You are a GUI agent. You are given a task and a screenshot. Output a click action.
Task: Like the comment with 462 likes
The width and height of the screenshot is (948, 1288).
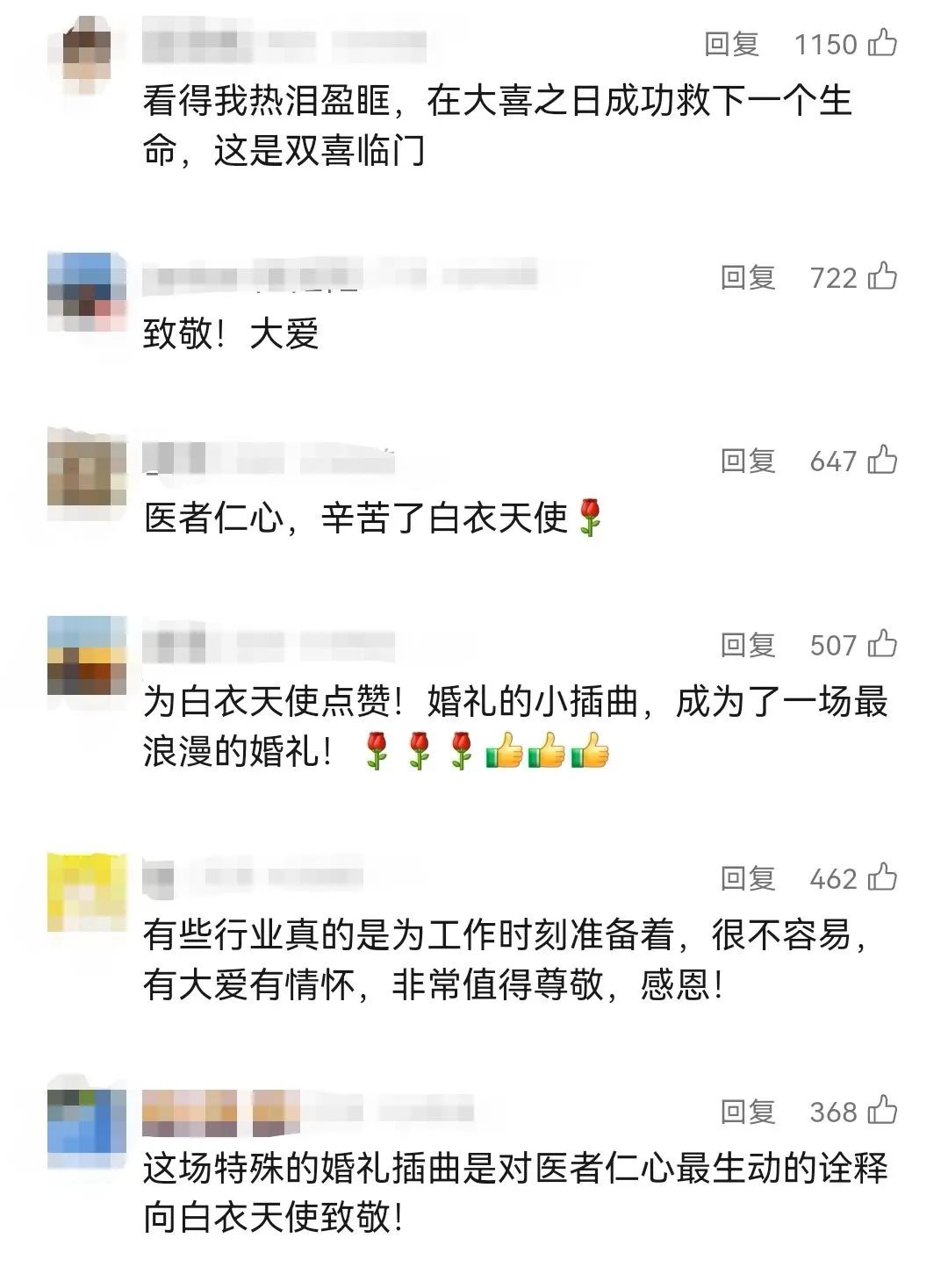pos(882,877)
